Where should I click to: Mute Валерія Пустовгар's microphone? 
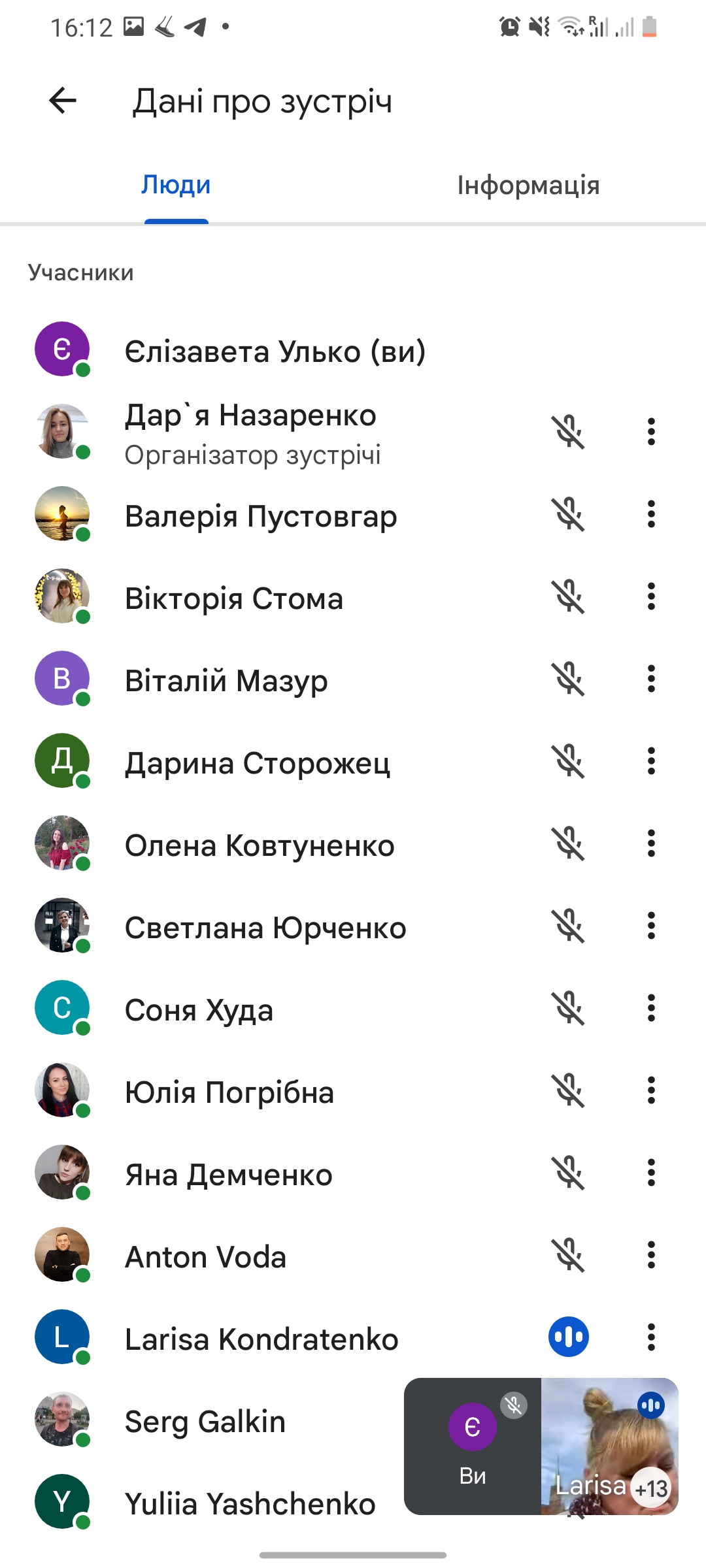pos(569,514)
